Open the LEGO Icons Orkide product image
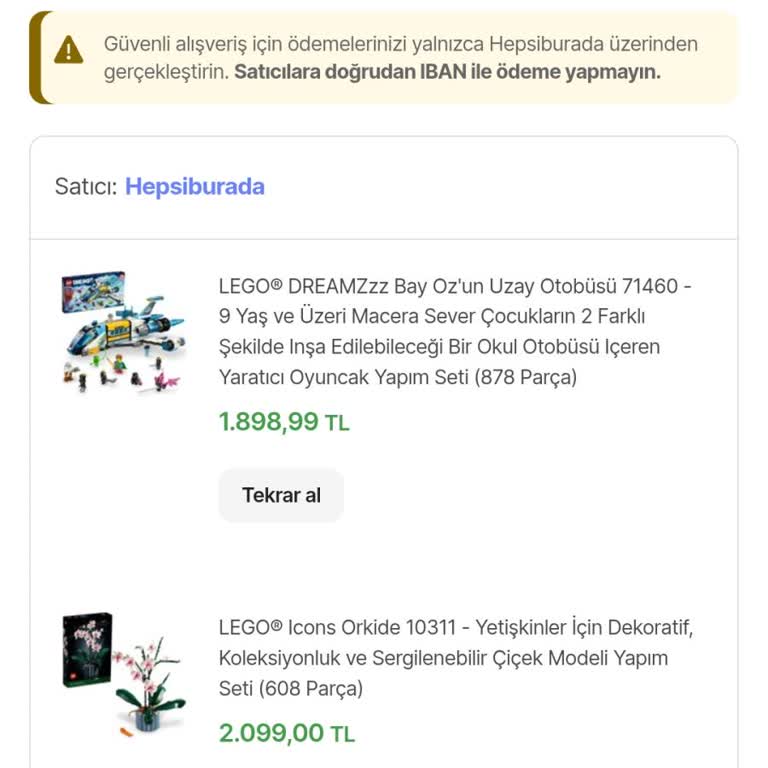This screenshot has width=768, height=768. point(123,670)
